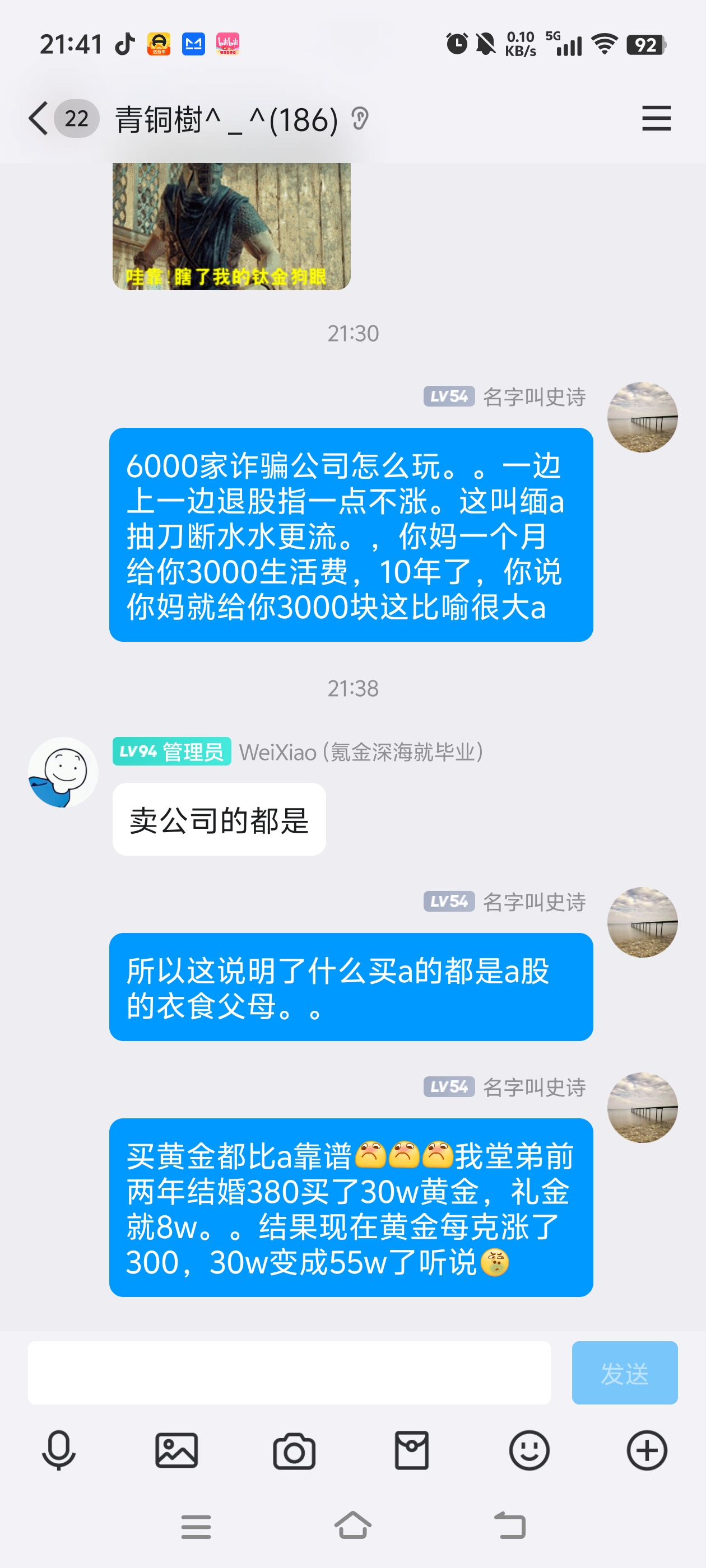Open the red packet icon
The width and height of the screenshot is (706, 1568).
coord(412,1450)
